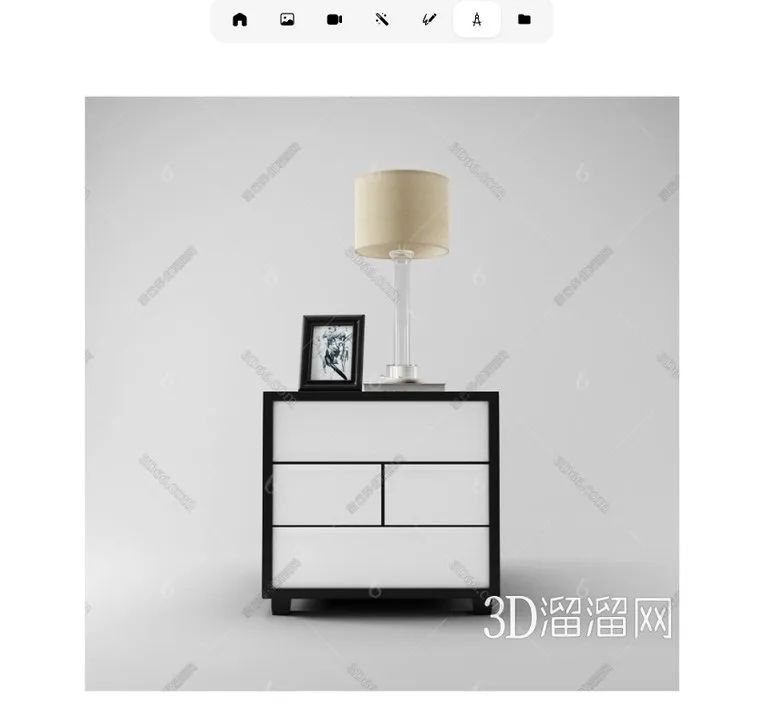Open the nightstand with lamp image

pyautogui.click(x=382, y=393)
